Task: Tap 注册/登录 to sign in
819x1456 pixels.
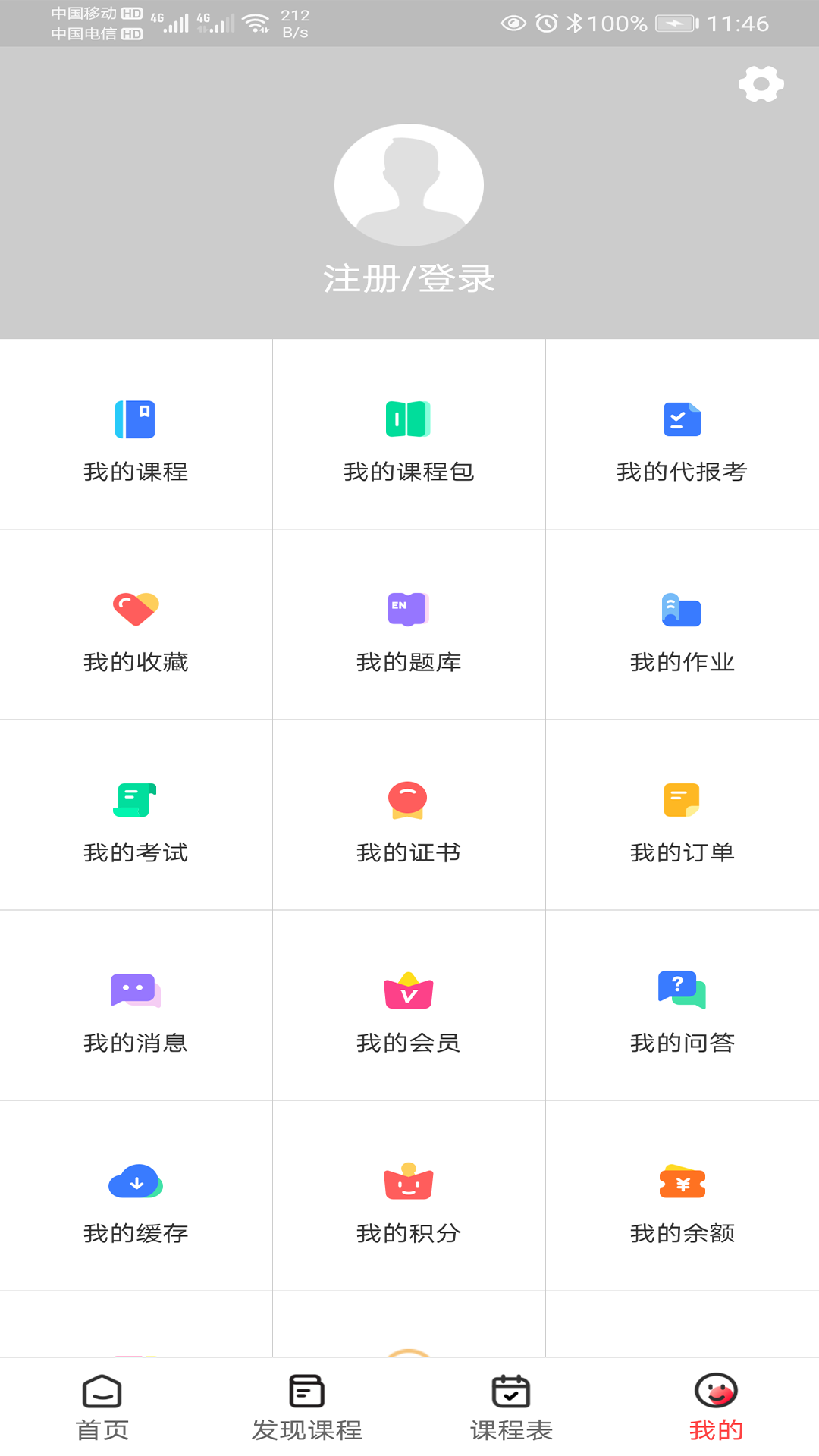Action: 409,278
